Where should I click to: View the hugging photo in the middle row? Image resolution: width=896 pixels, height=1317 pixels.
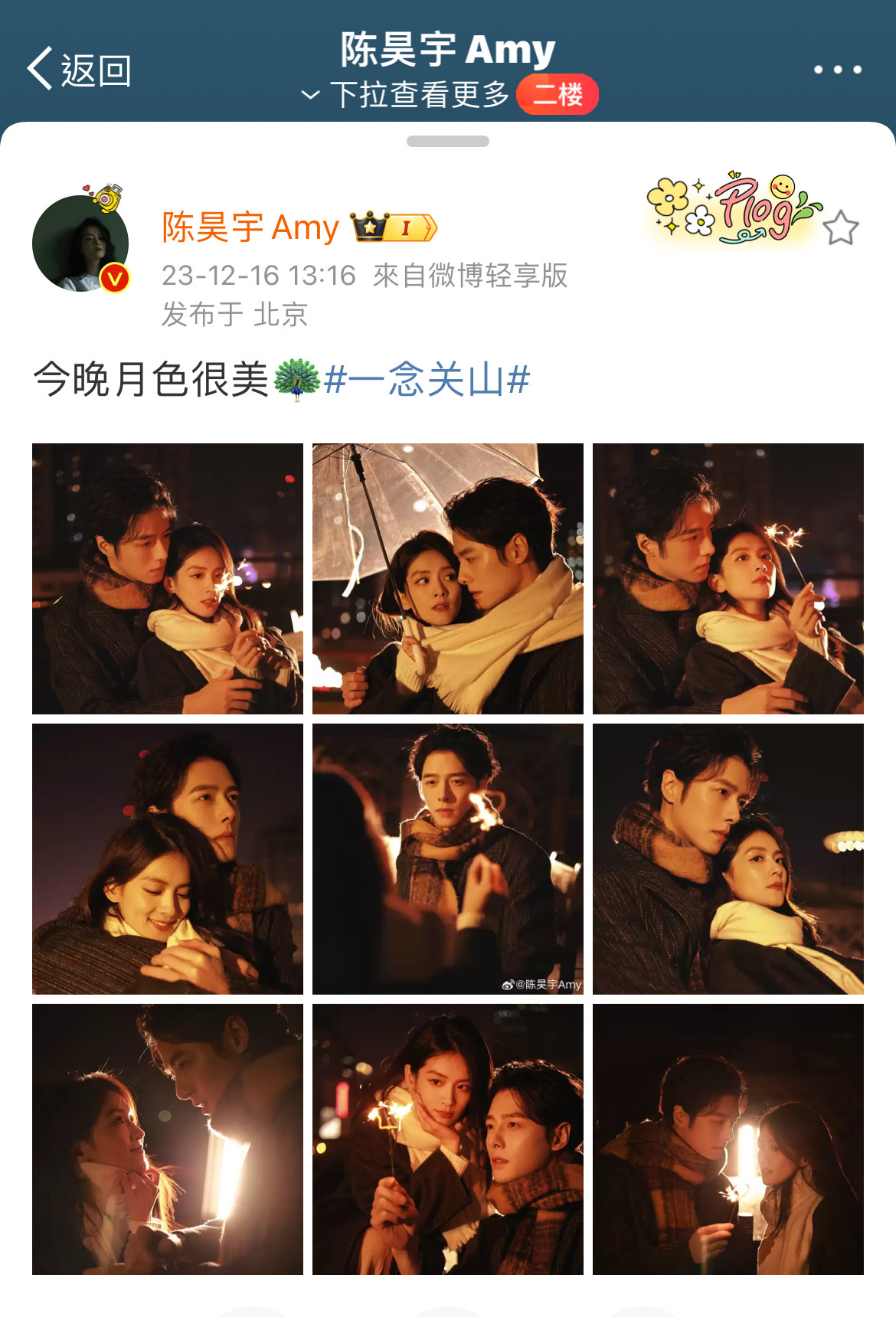(168, 859)
